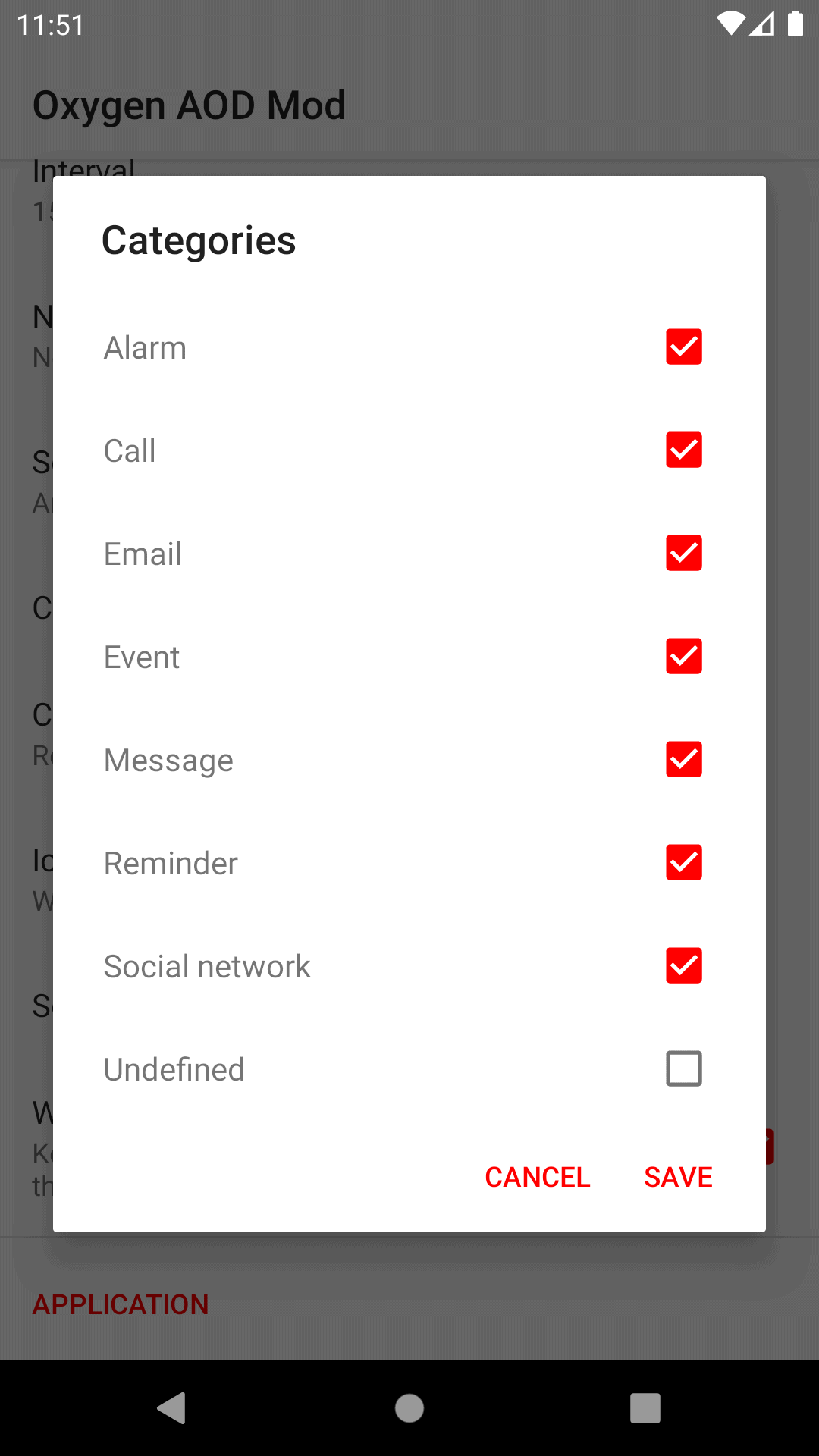Dismiss the dialog with CANCEL

click(x=537, y=1176)
